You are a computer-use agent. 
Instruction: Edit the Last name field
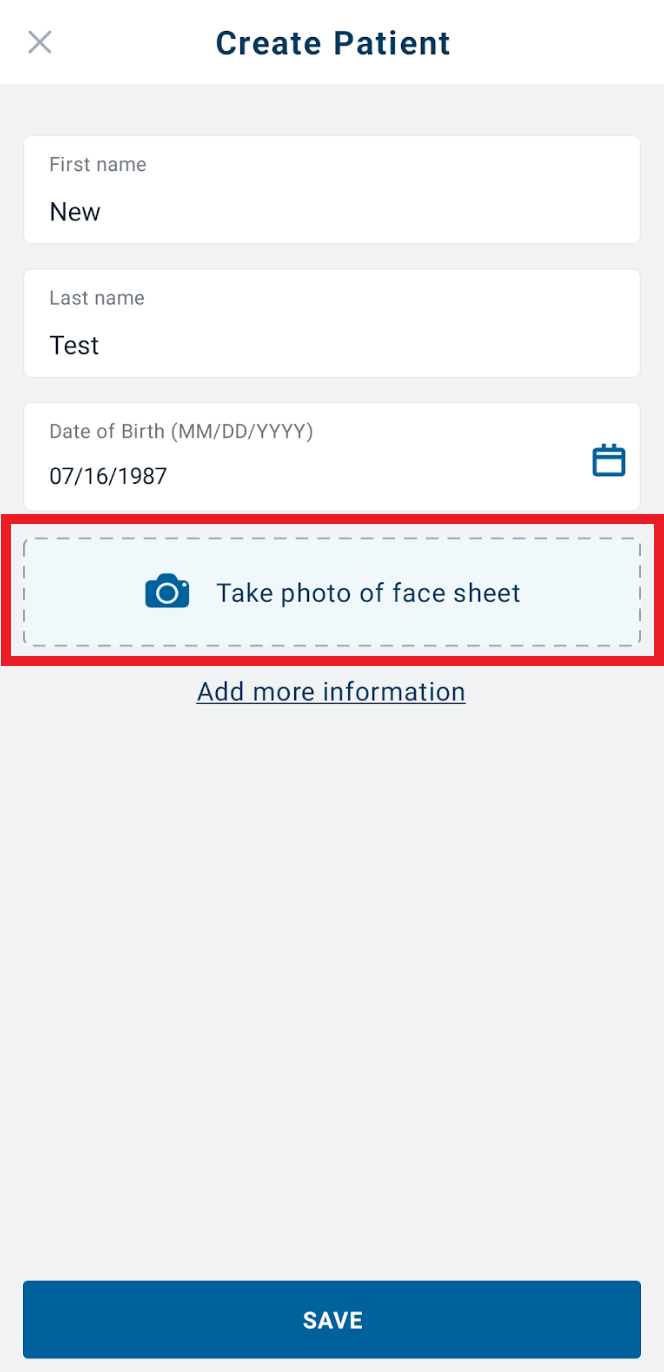coord(332,323)
